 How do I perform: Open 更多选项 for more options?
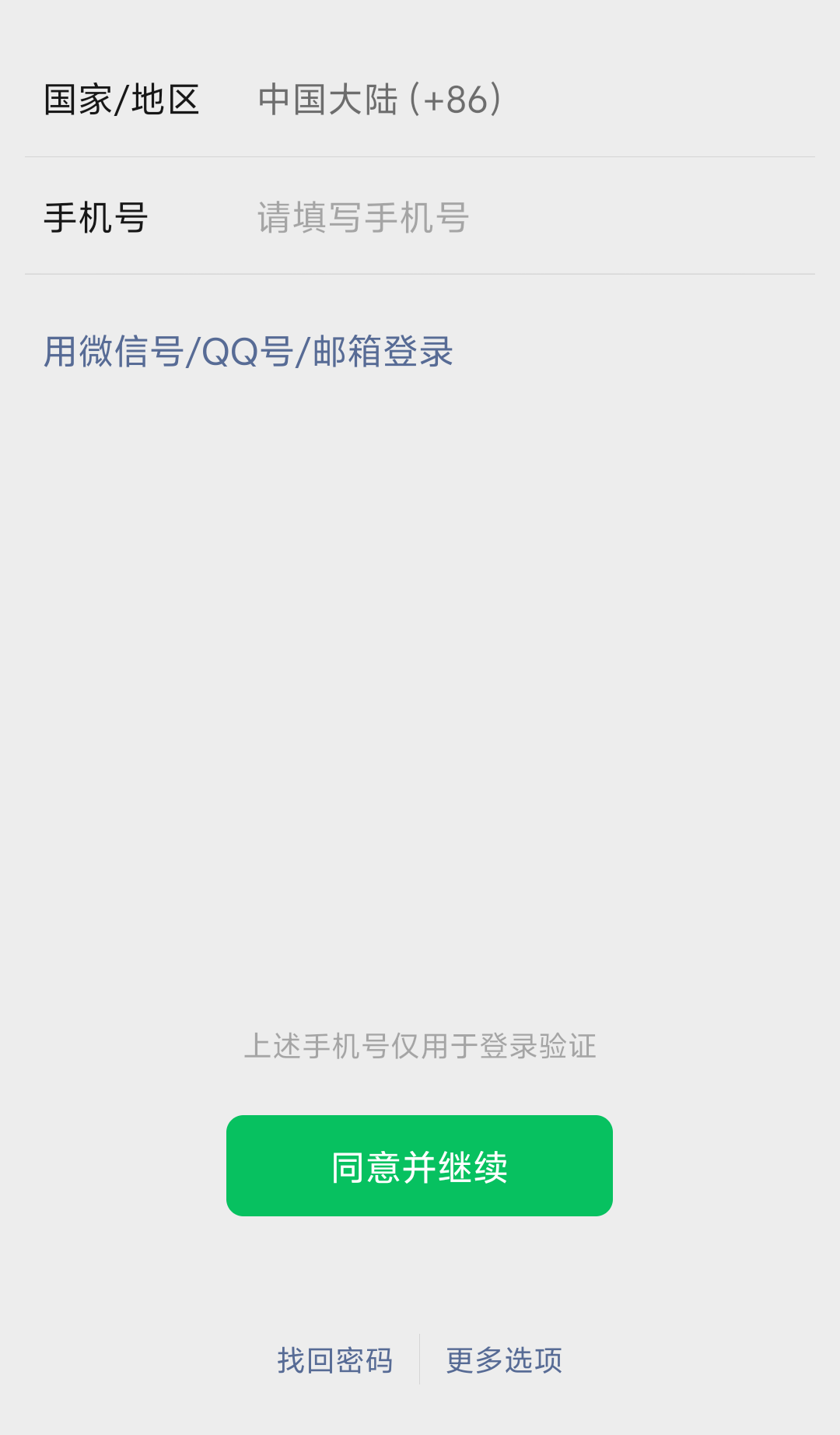(504, 1360)
